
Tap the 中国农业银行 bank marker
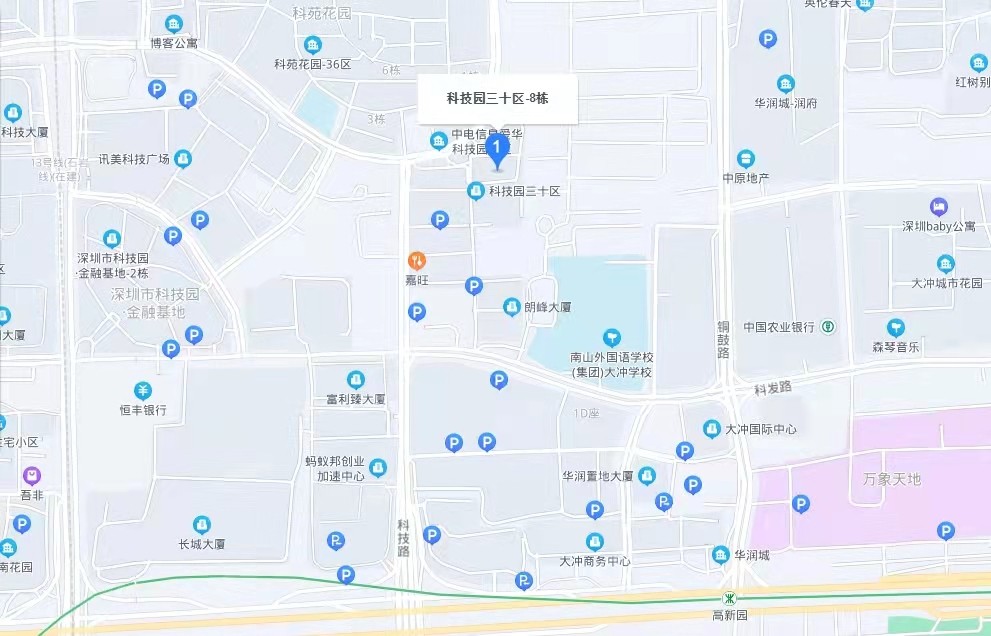828,327
